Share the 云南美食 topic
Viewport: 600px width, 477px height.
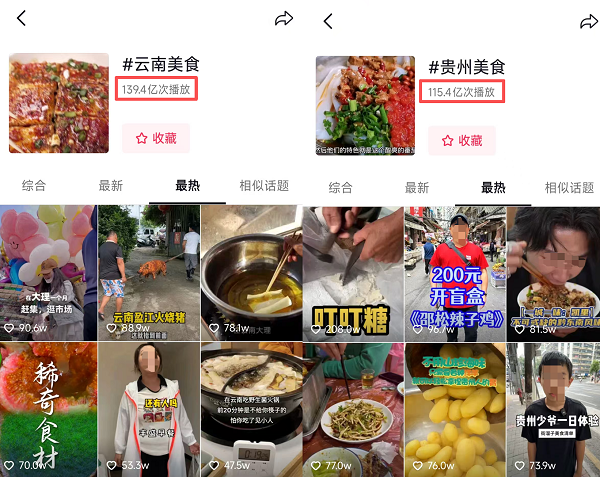pyautogui.click(x=284, y=19)
